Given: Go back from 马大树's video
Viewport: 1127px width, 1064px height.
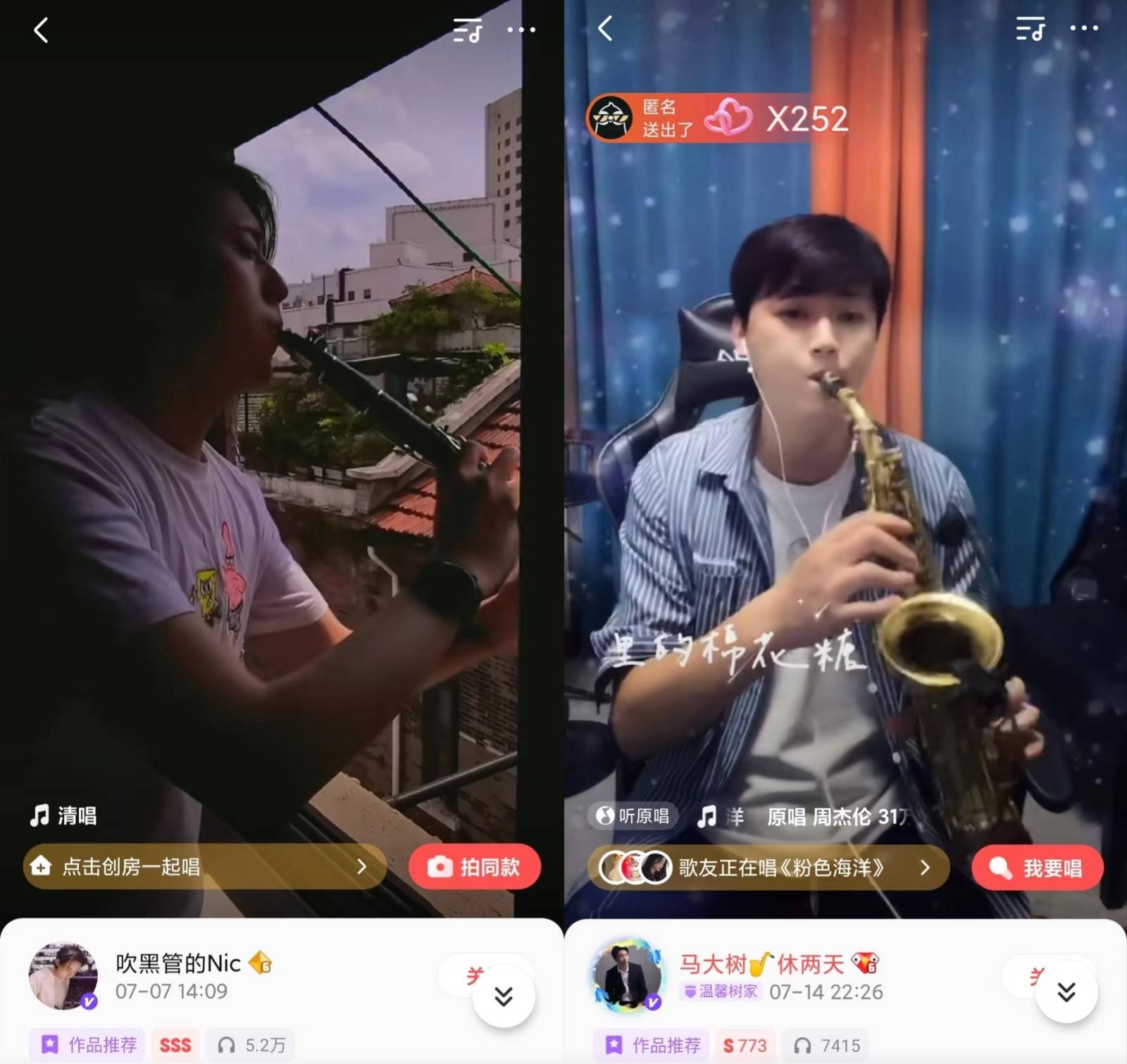Looking at the screenshot, I should (x=604, y=29).
